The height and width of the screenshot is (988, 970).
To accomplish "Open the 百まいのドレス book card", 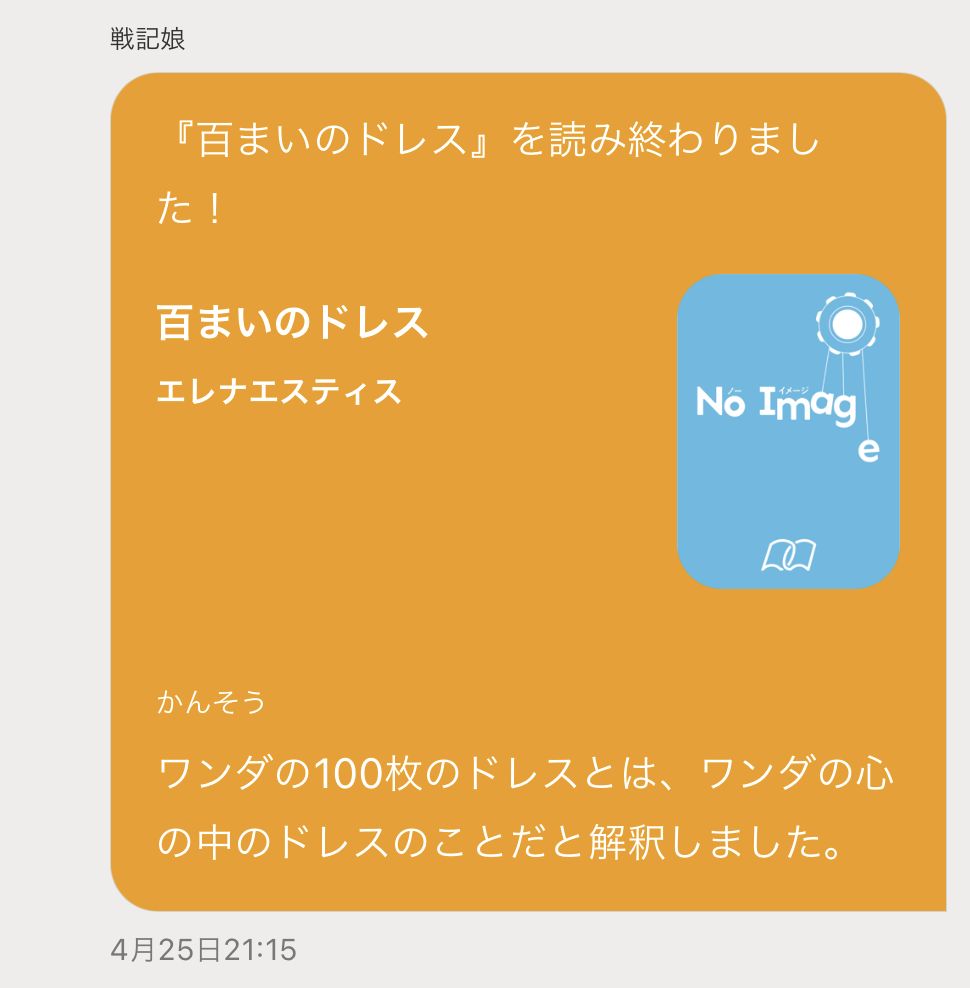I will (x=293, y=324).
